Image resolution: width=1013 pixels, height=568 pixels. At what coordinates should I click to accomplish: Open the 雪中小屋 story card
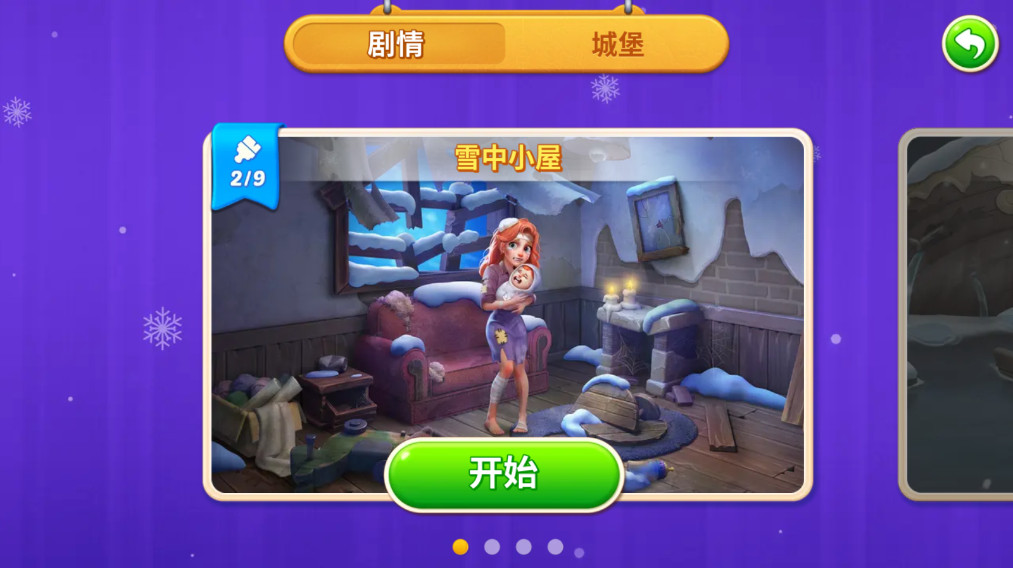tap(507, 300)
